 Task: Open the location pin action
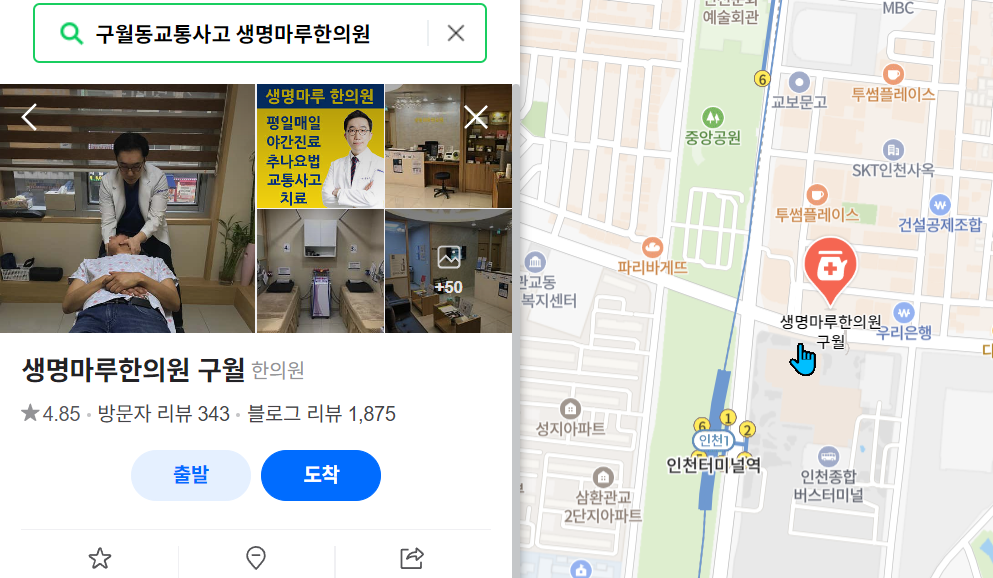pyautogui.click(x=256, y=558)
